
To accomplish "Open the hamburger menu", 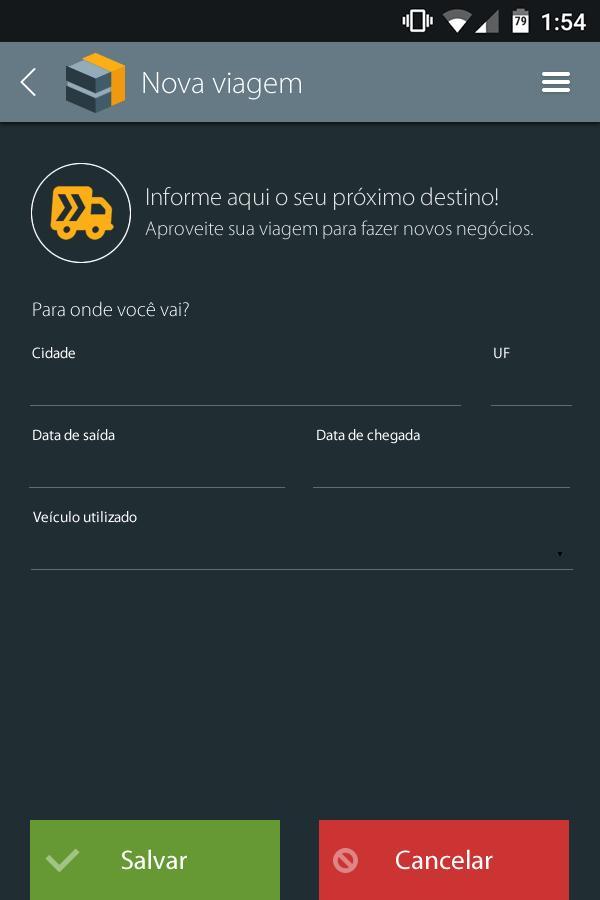I will (556, 83).
